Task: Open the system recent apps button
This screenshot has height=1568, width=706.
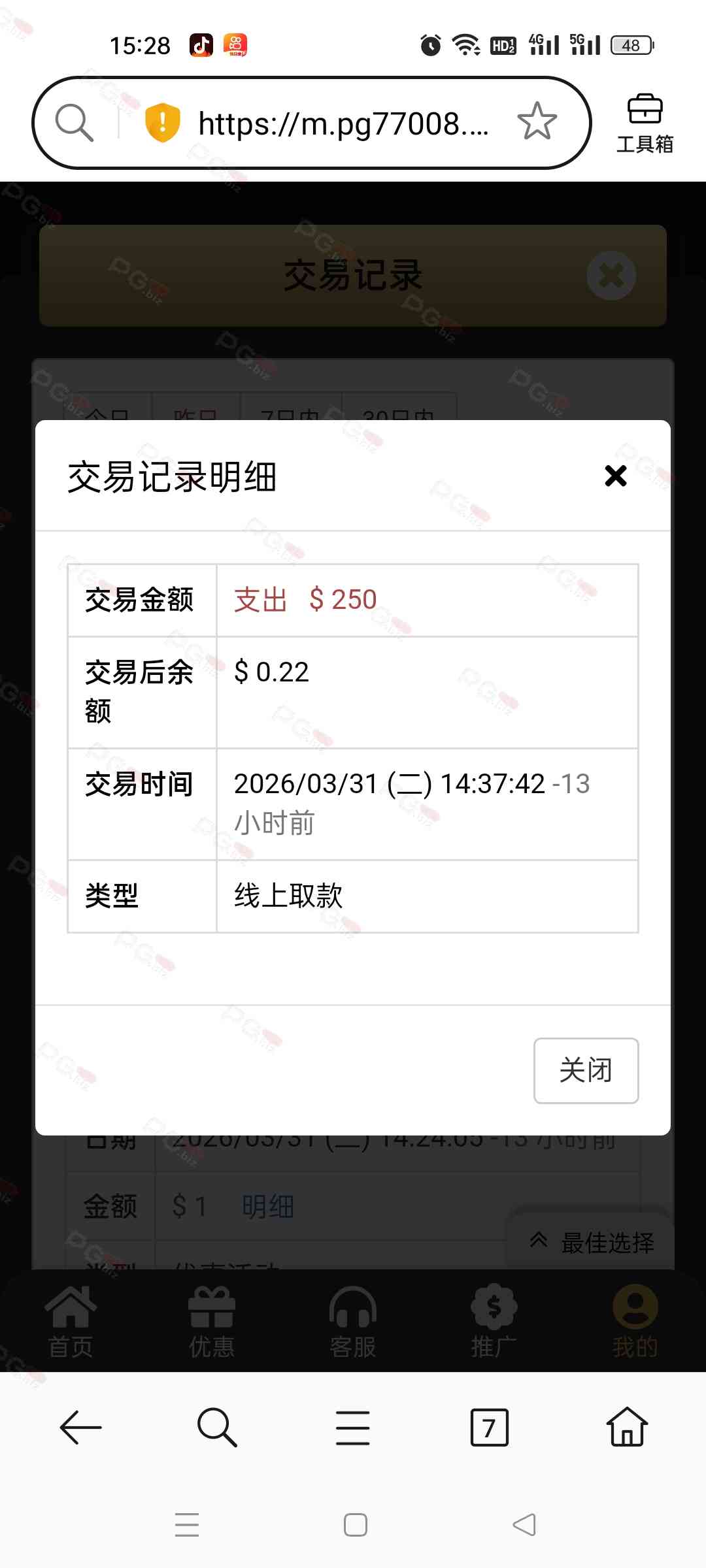Action: (187, 1525)
